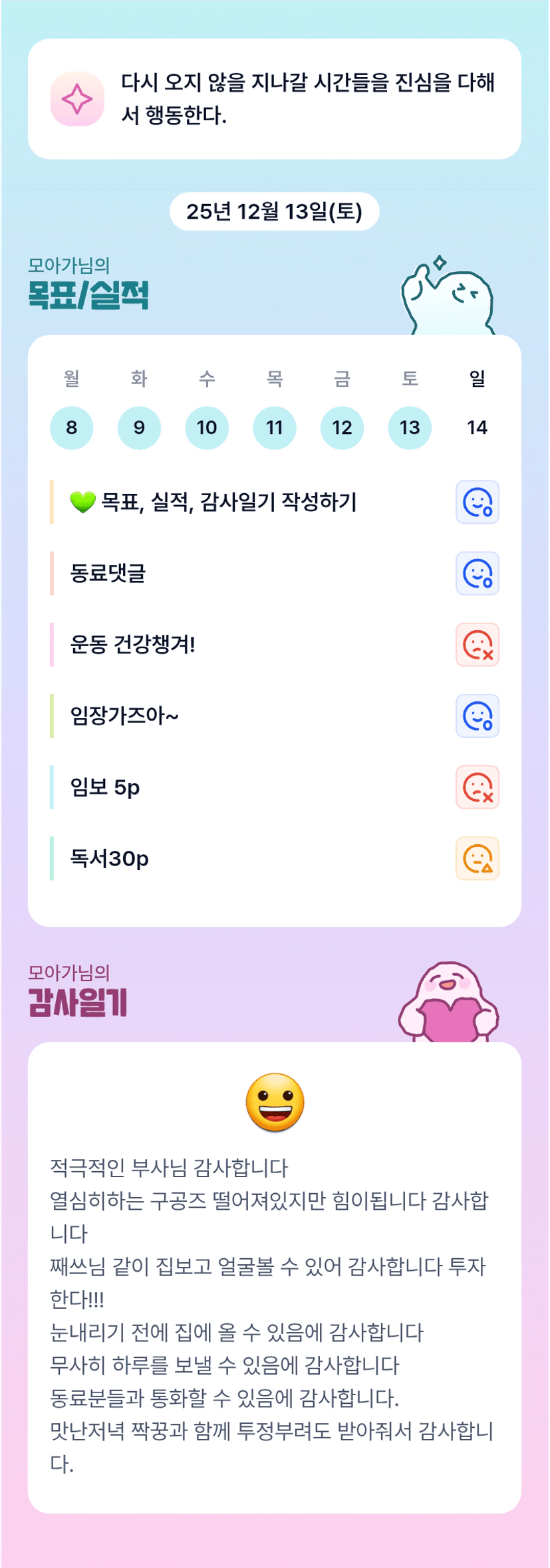Select Saturday the 13th
Image resolution: width=550 pixels, height=1568 pixels.
(x=410, y=427)
